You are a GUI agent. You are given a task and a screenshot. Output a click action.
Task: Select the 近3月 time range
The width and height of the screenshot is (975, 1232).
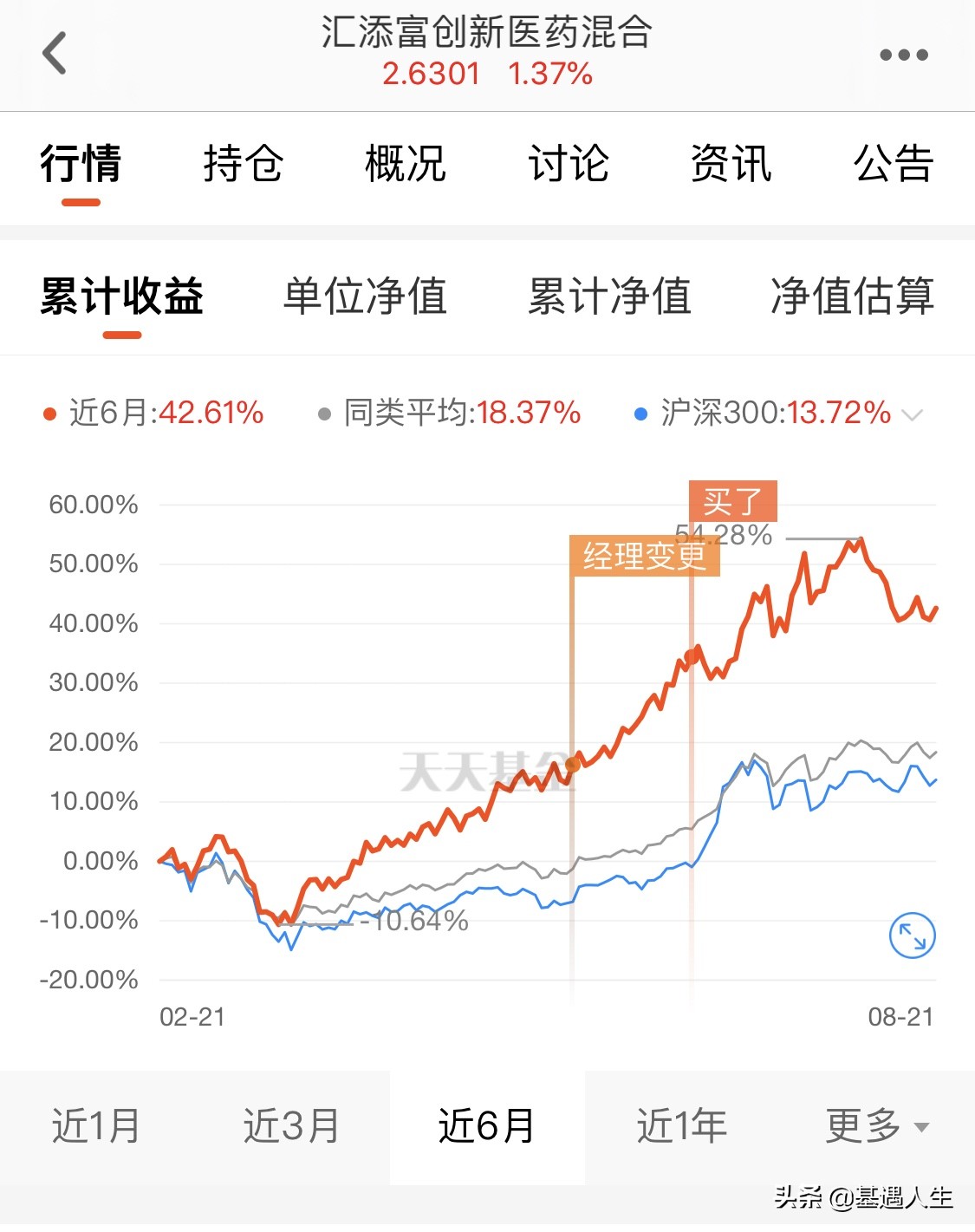click(x=291, y=1126)
